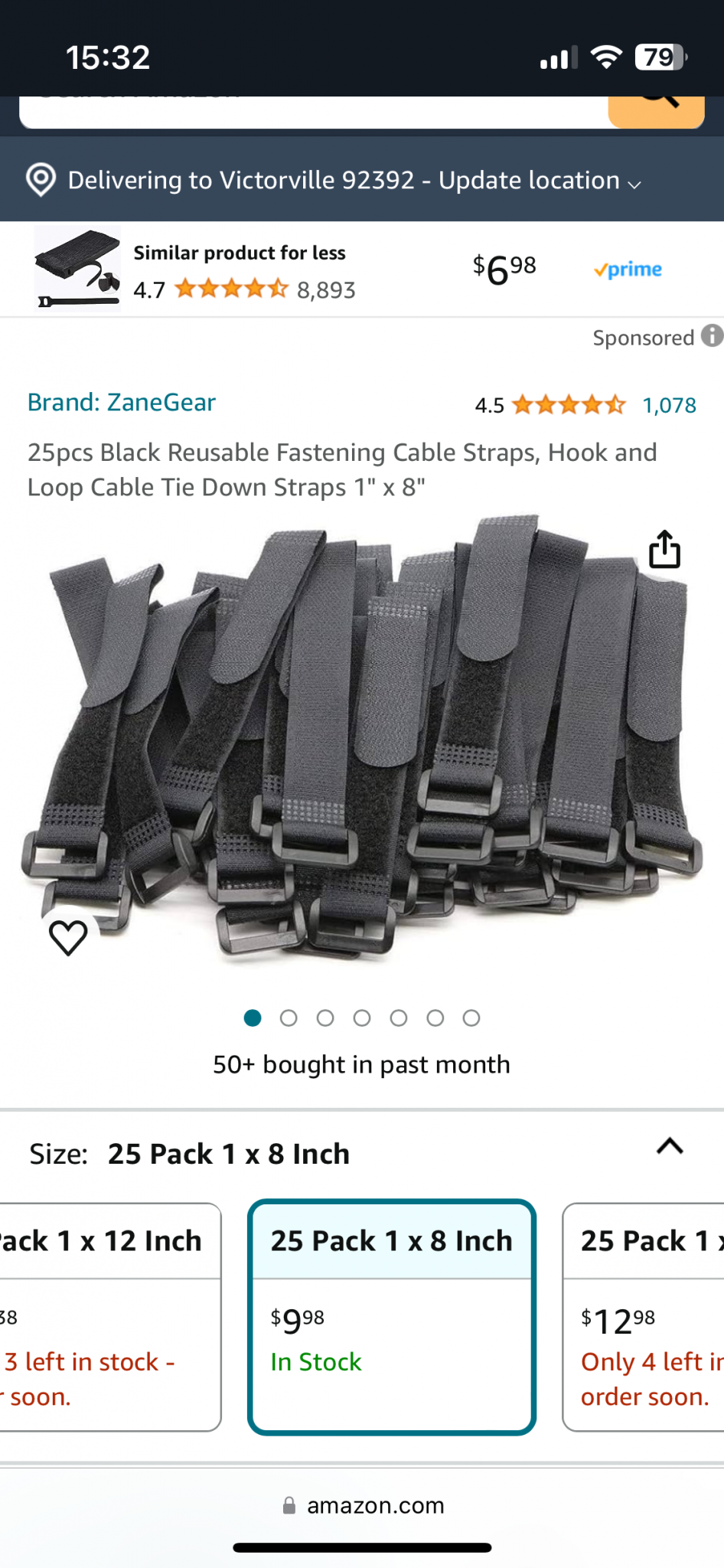
Task: Open the ZaneGear brand link
Action: 122,403
